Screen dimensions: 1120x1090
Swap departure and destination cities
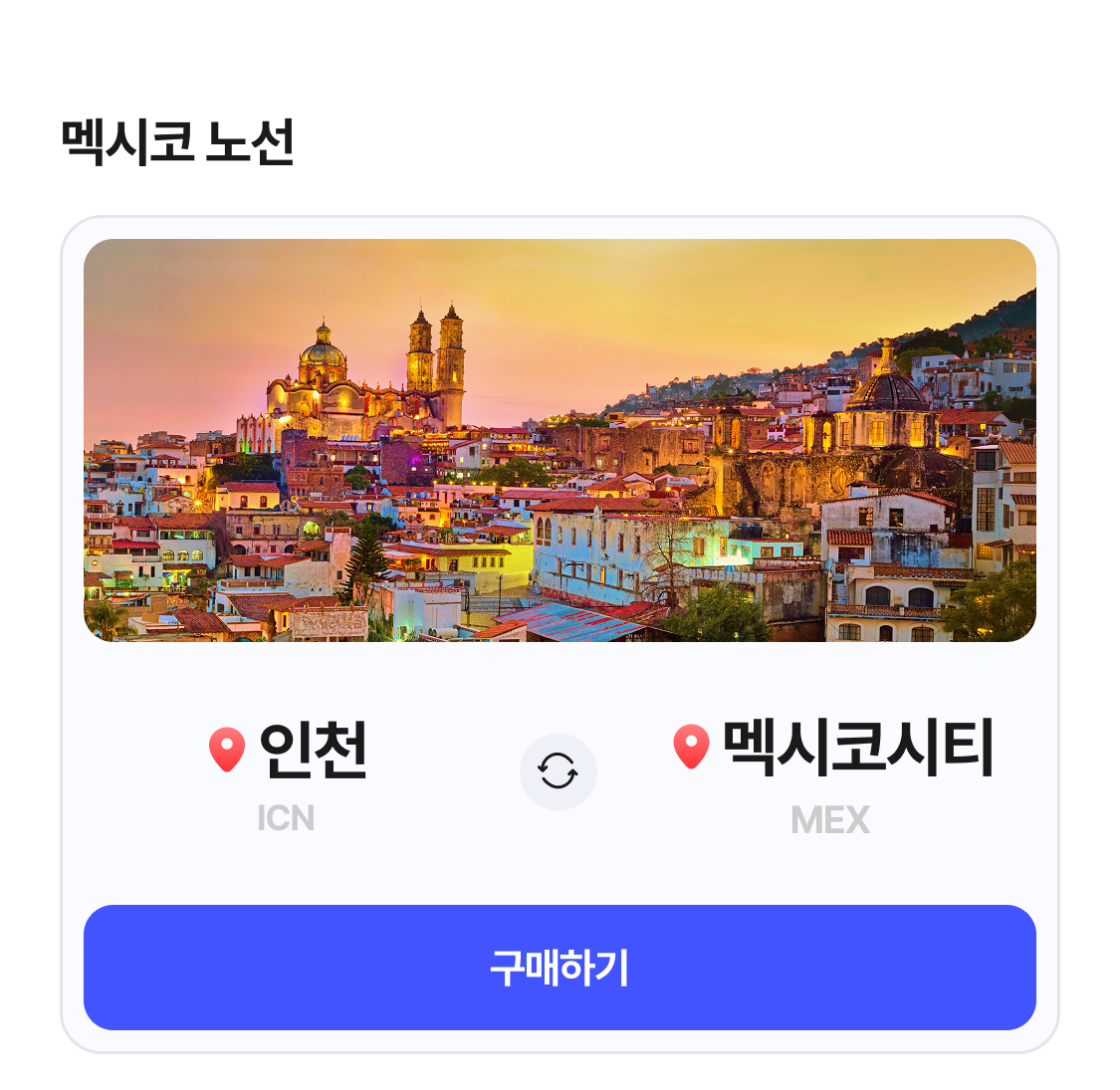pyautogui.click(x=558, y=771)
